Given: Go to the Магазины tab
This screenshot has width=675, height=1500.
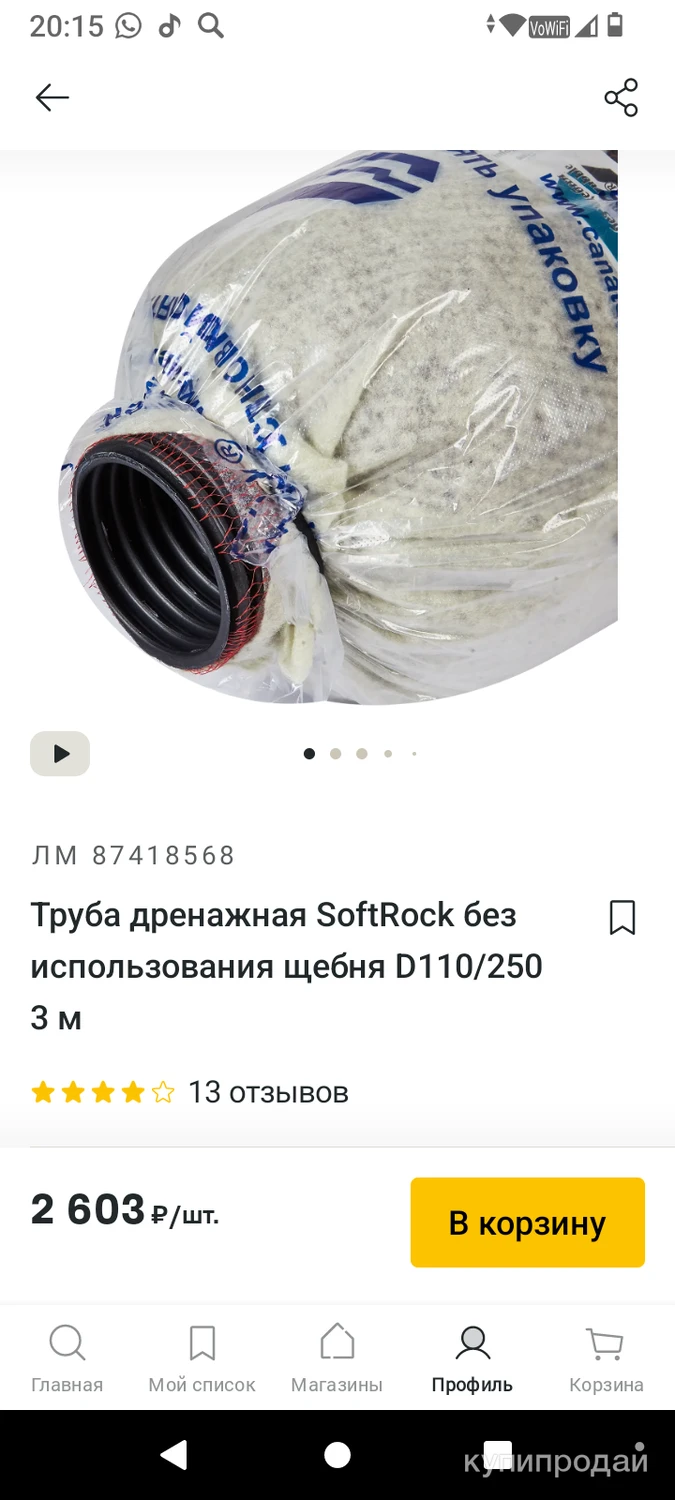Looking at the screenshot, I should pyautogui.click(x=337, y=1358).
